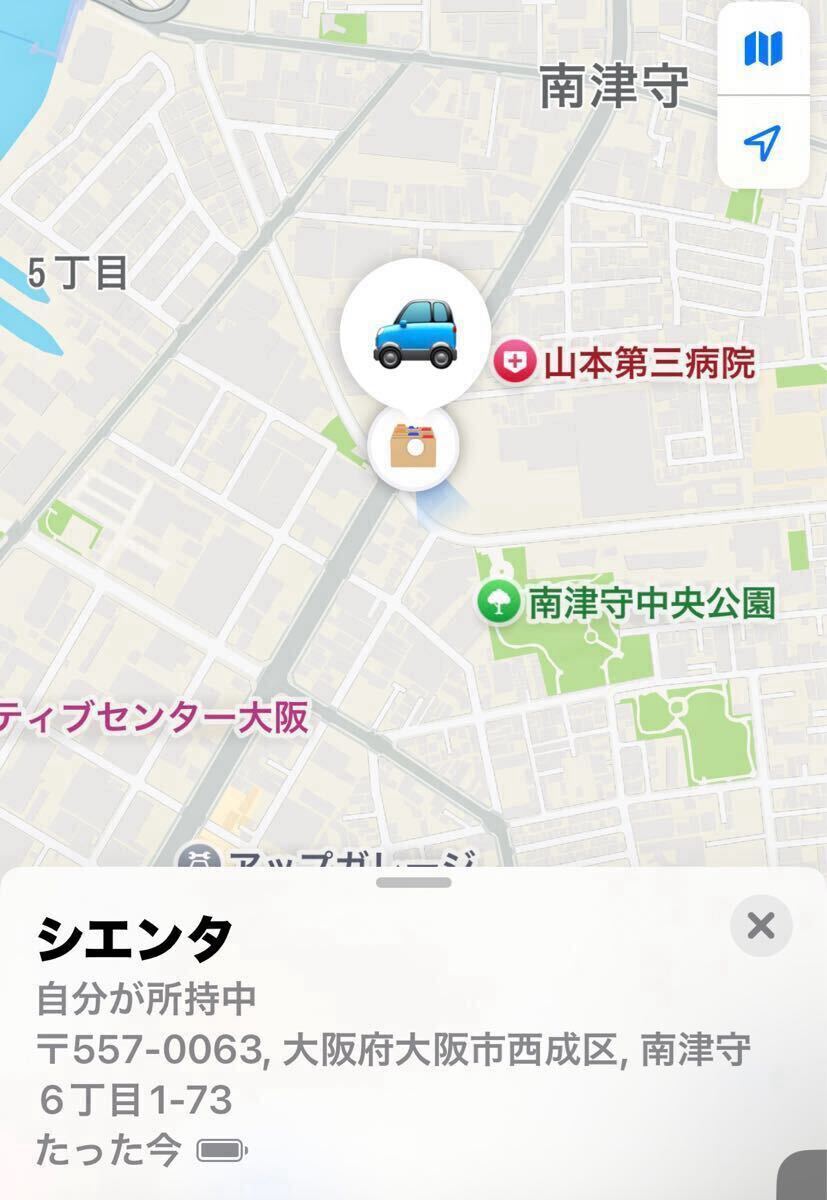Expand the card using the grabber handle

tap(414, 883)
